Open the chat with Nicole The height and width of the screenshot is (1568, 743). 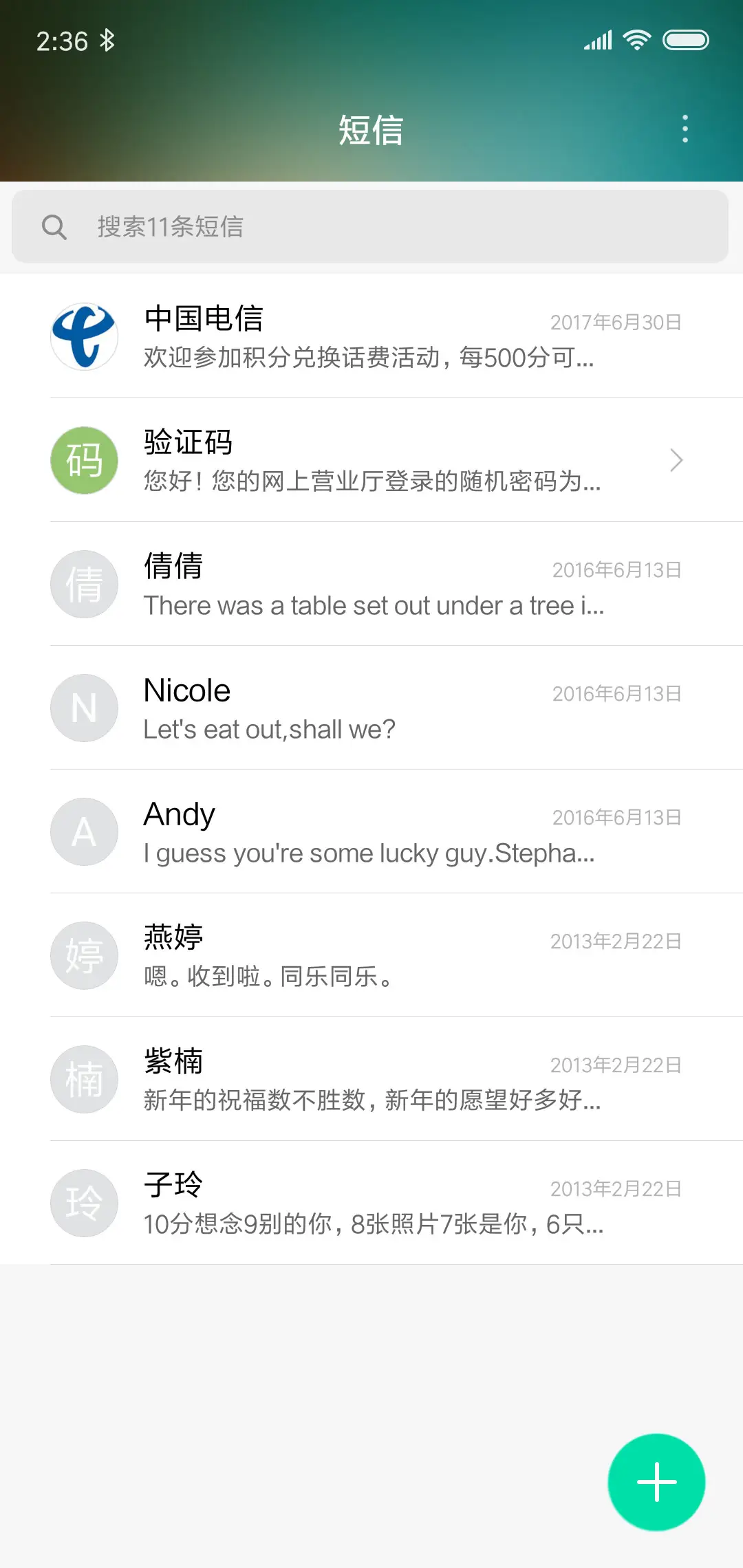(371, 708)
